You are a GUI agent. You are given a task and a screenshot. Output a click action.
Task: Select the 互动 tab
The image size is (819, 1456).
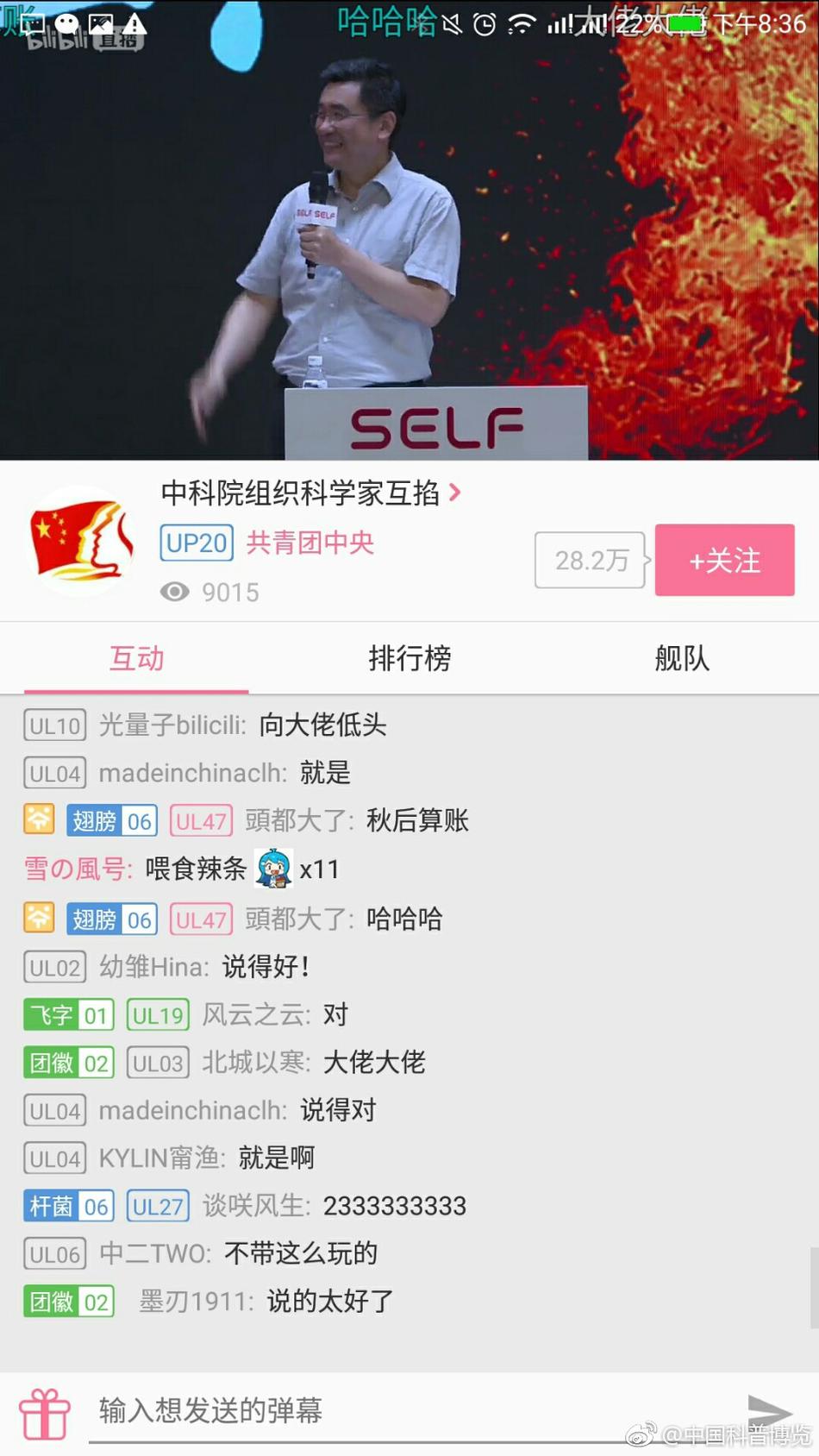(136, 658)
